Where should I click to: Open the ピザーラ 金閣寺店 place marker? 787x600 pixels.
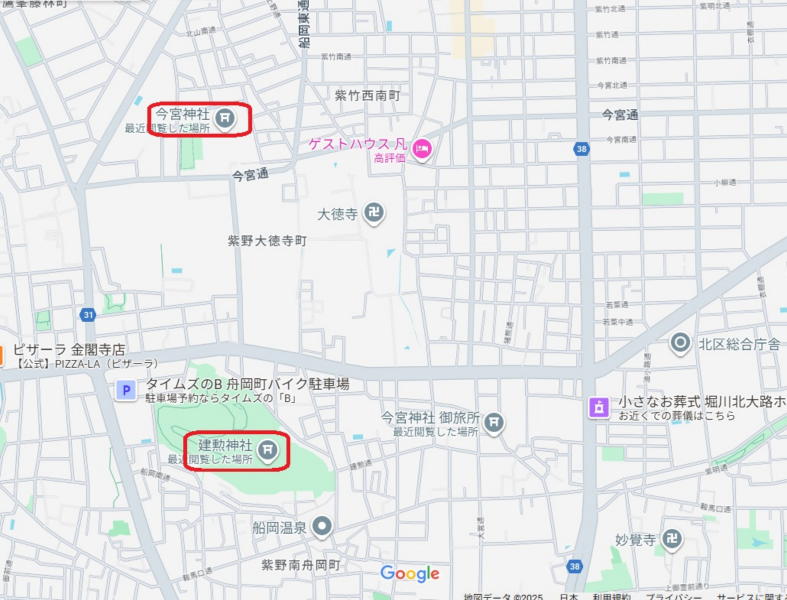[x=3, y=351]
